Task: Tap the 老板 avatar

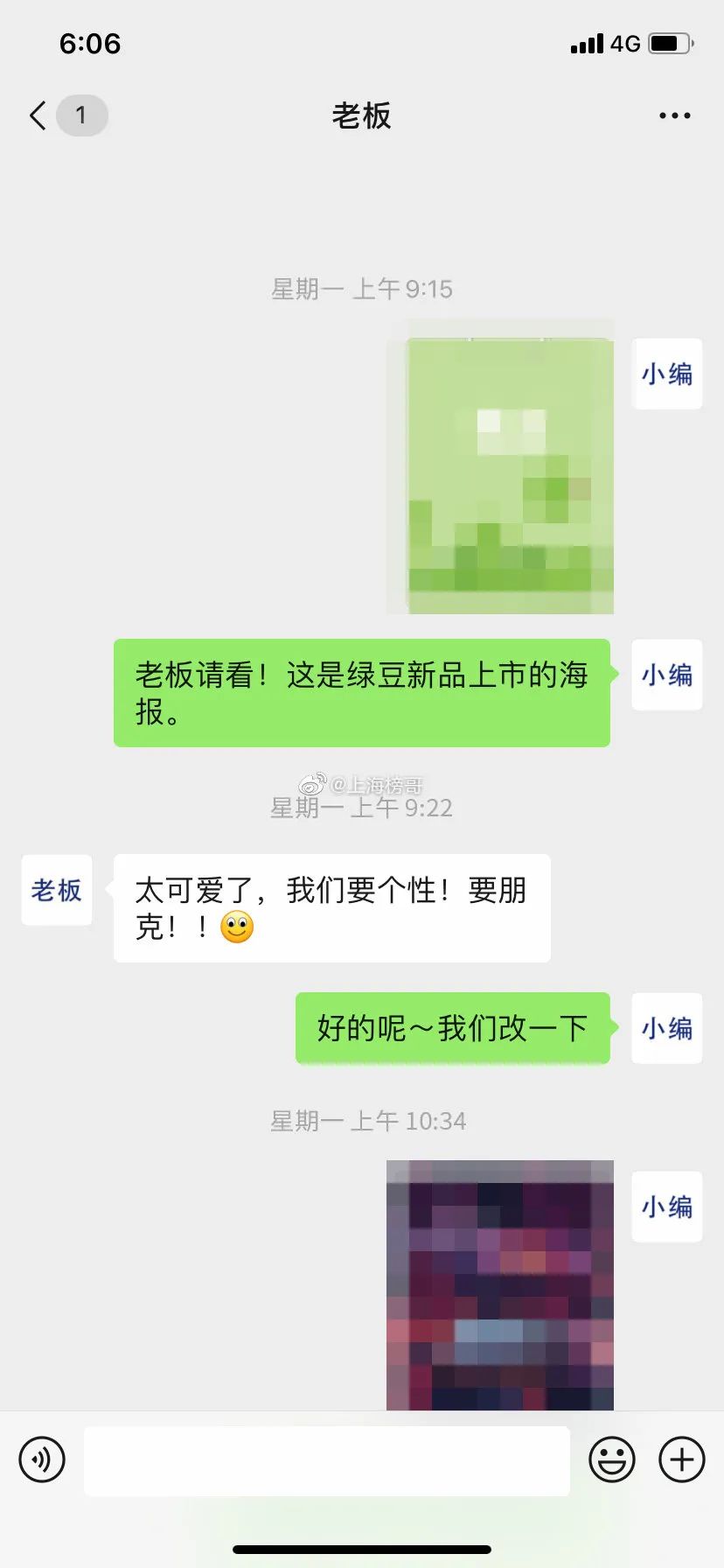Action: [57, 890]
